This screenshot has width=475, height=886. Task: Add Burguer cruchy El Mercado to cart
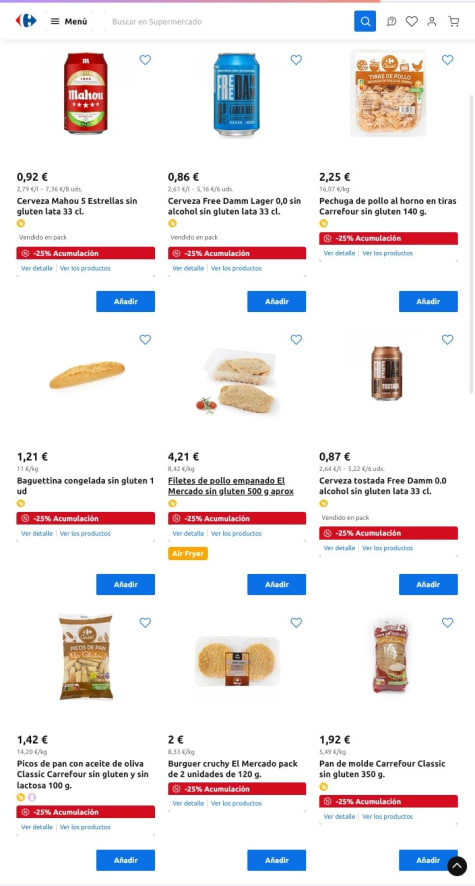(277, 860)
